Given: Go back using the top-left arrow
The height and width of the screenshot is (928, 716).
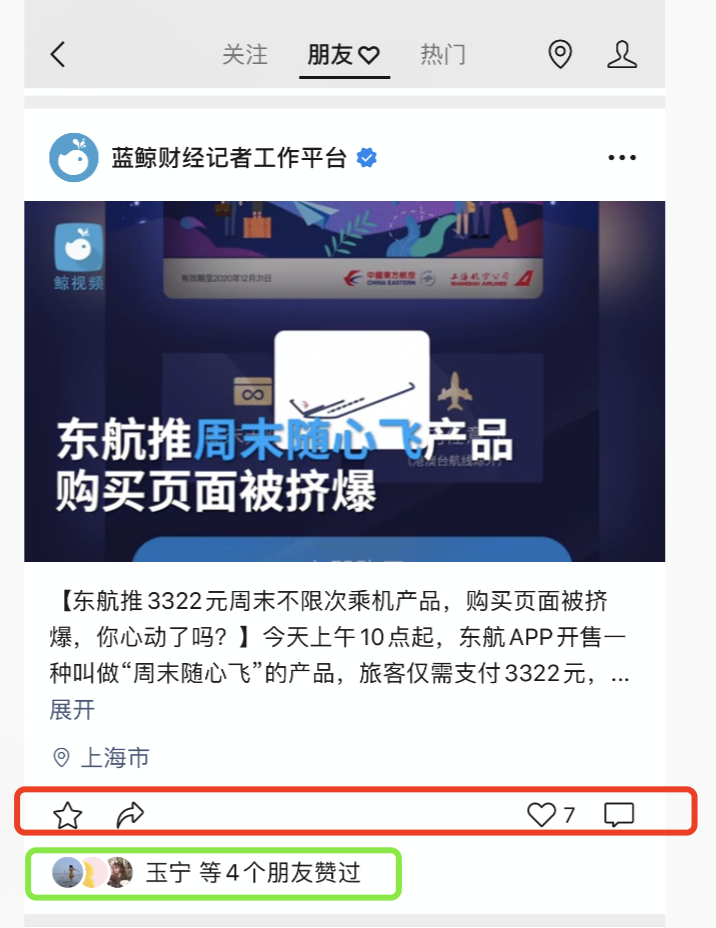Looking at the screenshot, I should [x=58, y=54].
